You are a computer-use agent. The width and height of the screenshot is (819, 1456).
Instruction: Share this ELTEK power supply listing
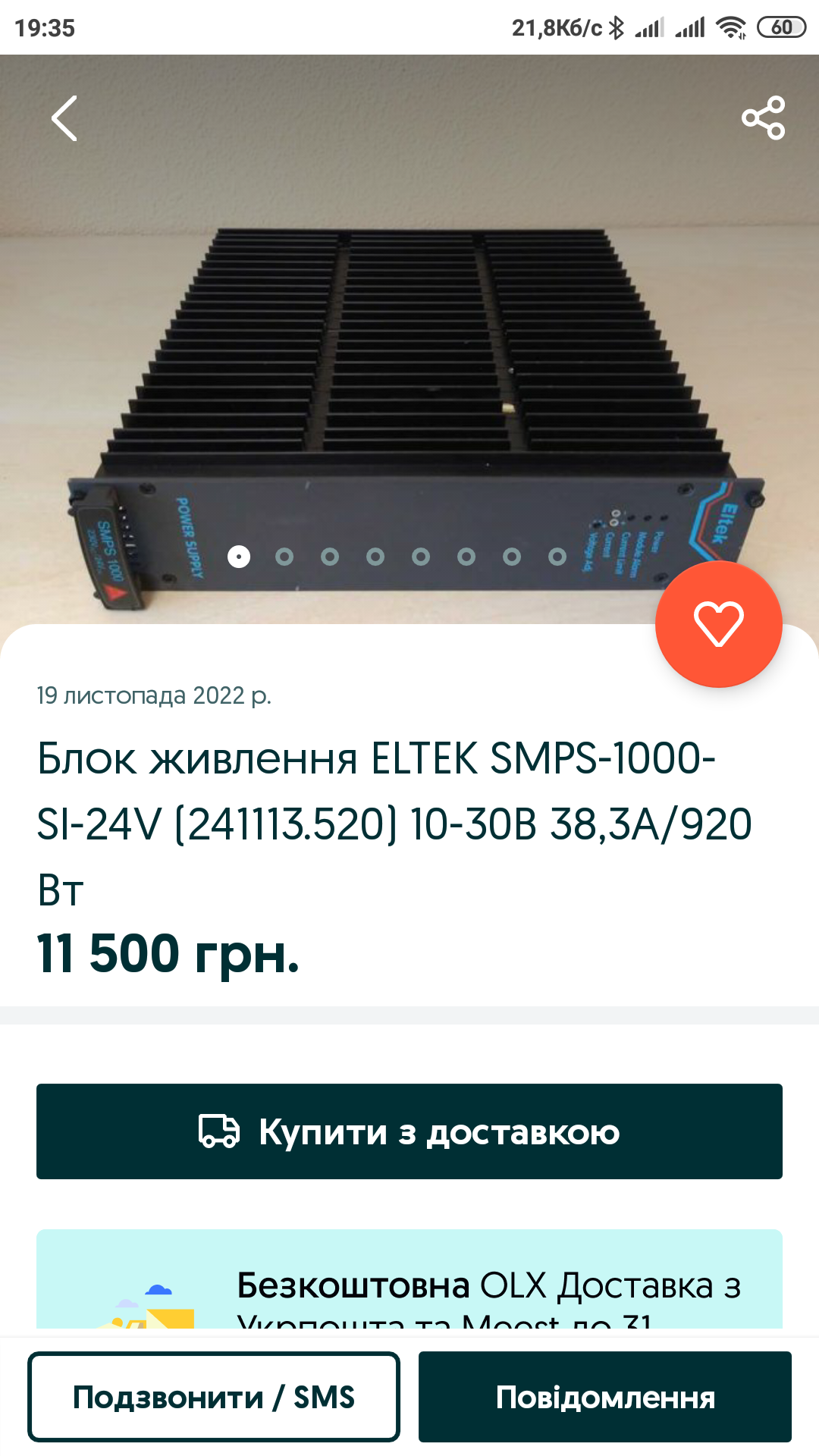(763, 118)
